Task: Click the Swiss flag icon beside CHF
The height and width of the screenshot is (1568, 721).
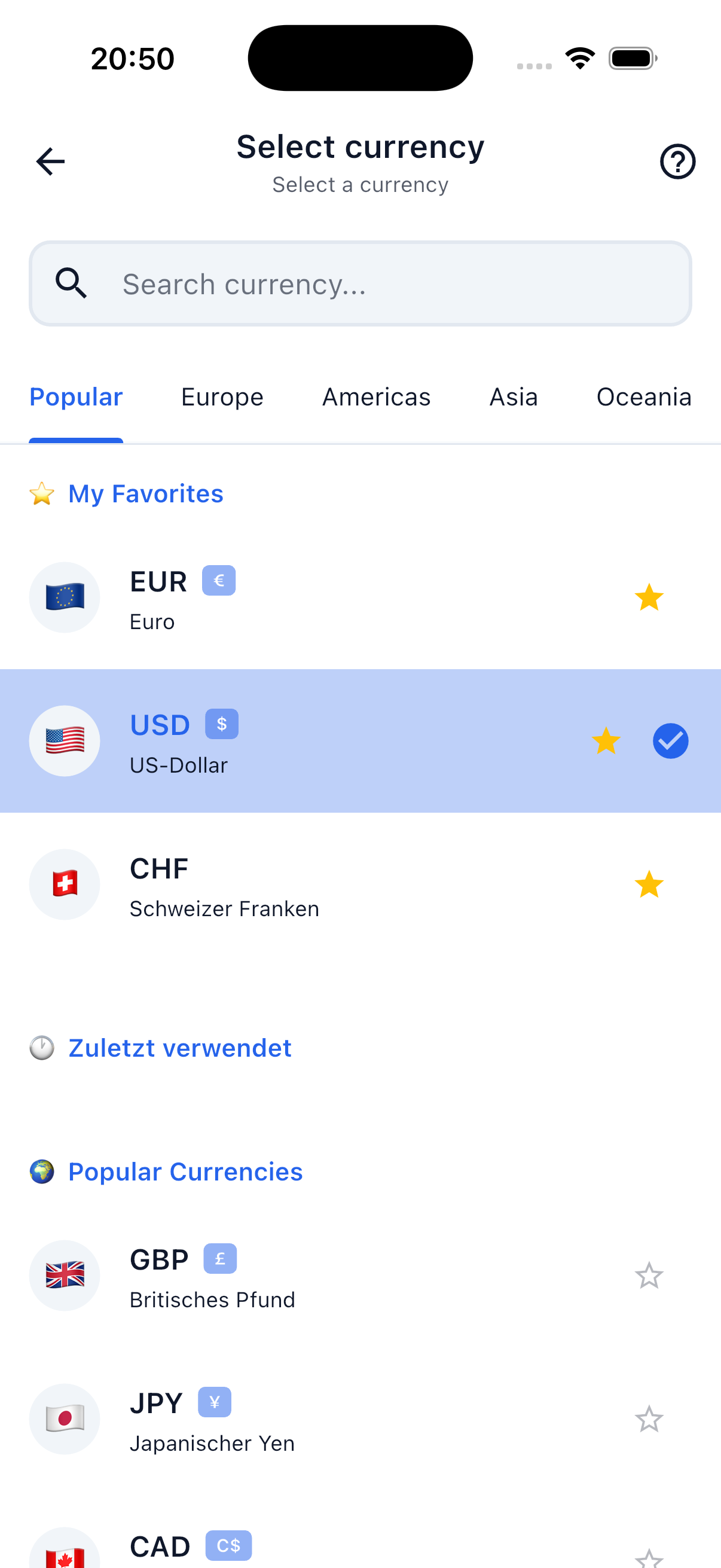Action: pyautogui.click(x=65, y=884)
